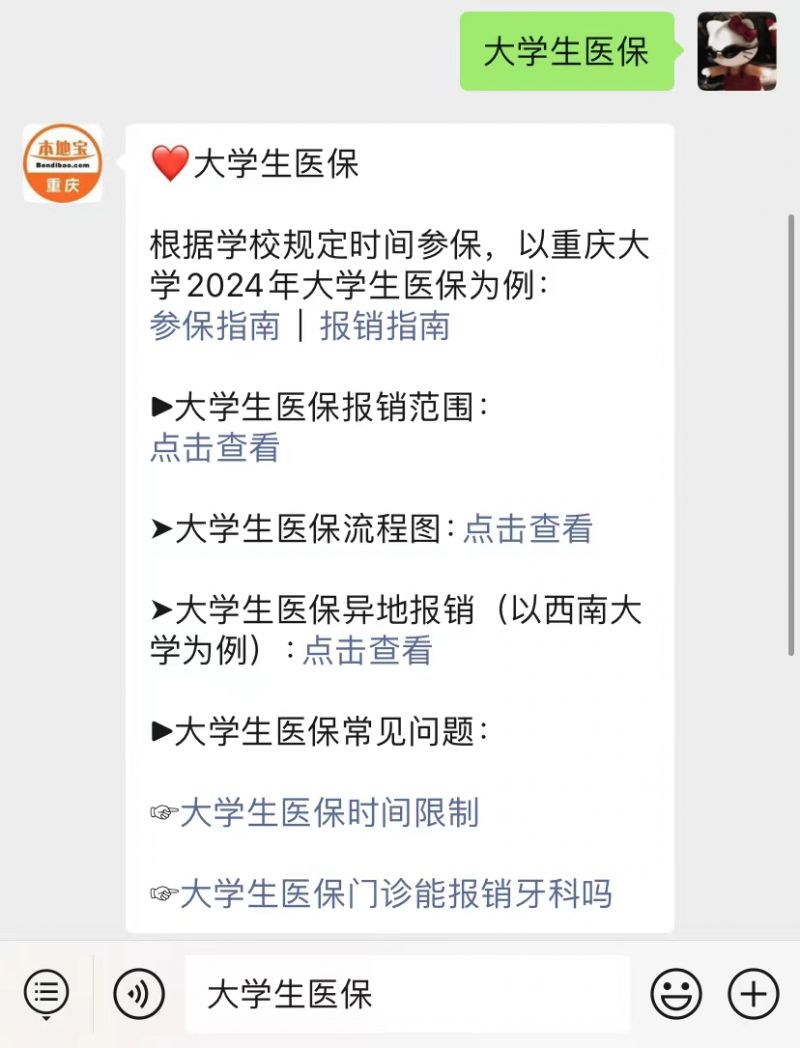Open the 大学生医保时间限制 link
Screen dimensions: 800x1048
(x=328, y=813)
